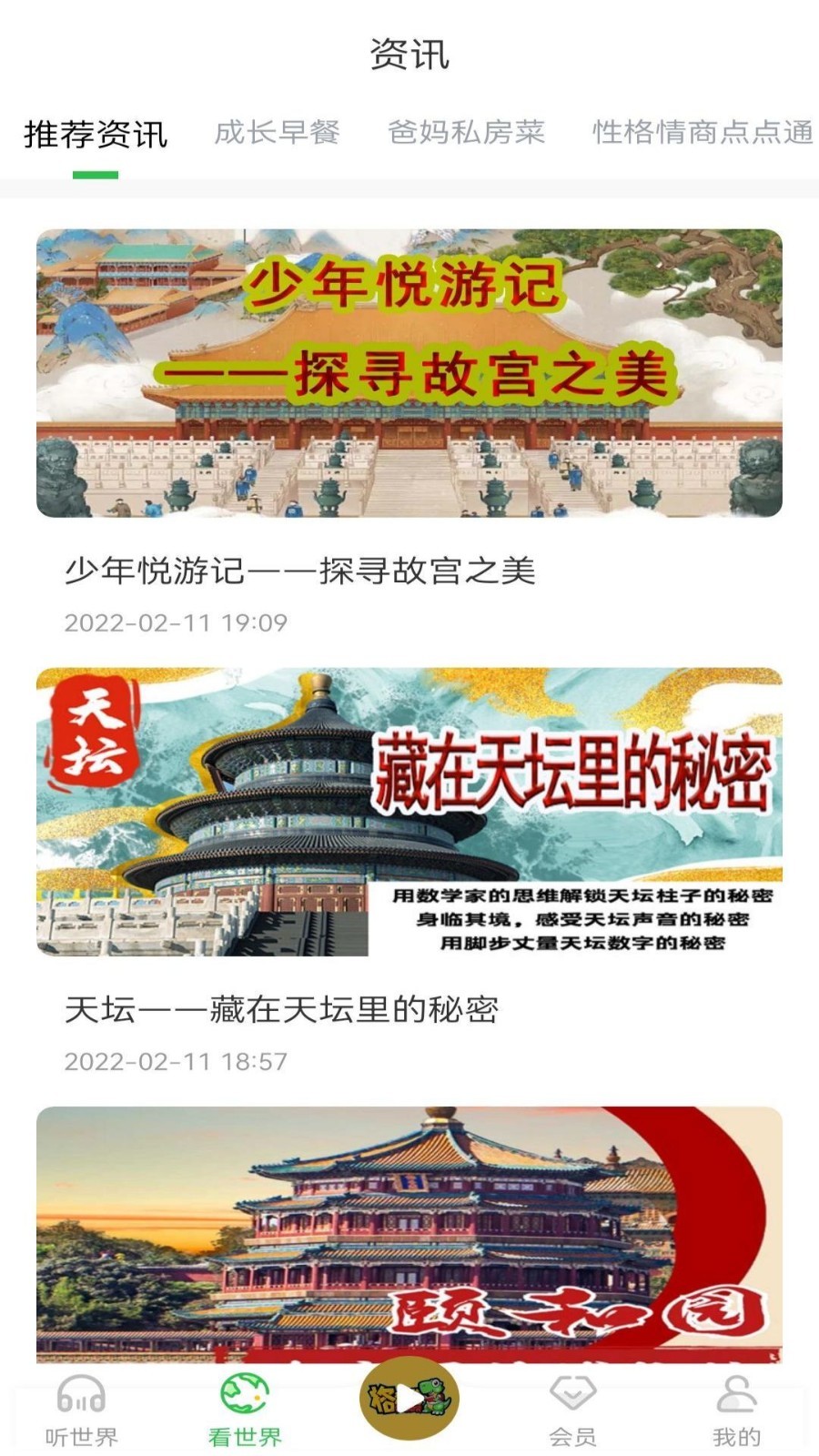This screenshot has width=819, height=1456.
Task: Click the 资讯 page title
Action: pos(409,52)
